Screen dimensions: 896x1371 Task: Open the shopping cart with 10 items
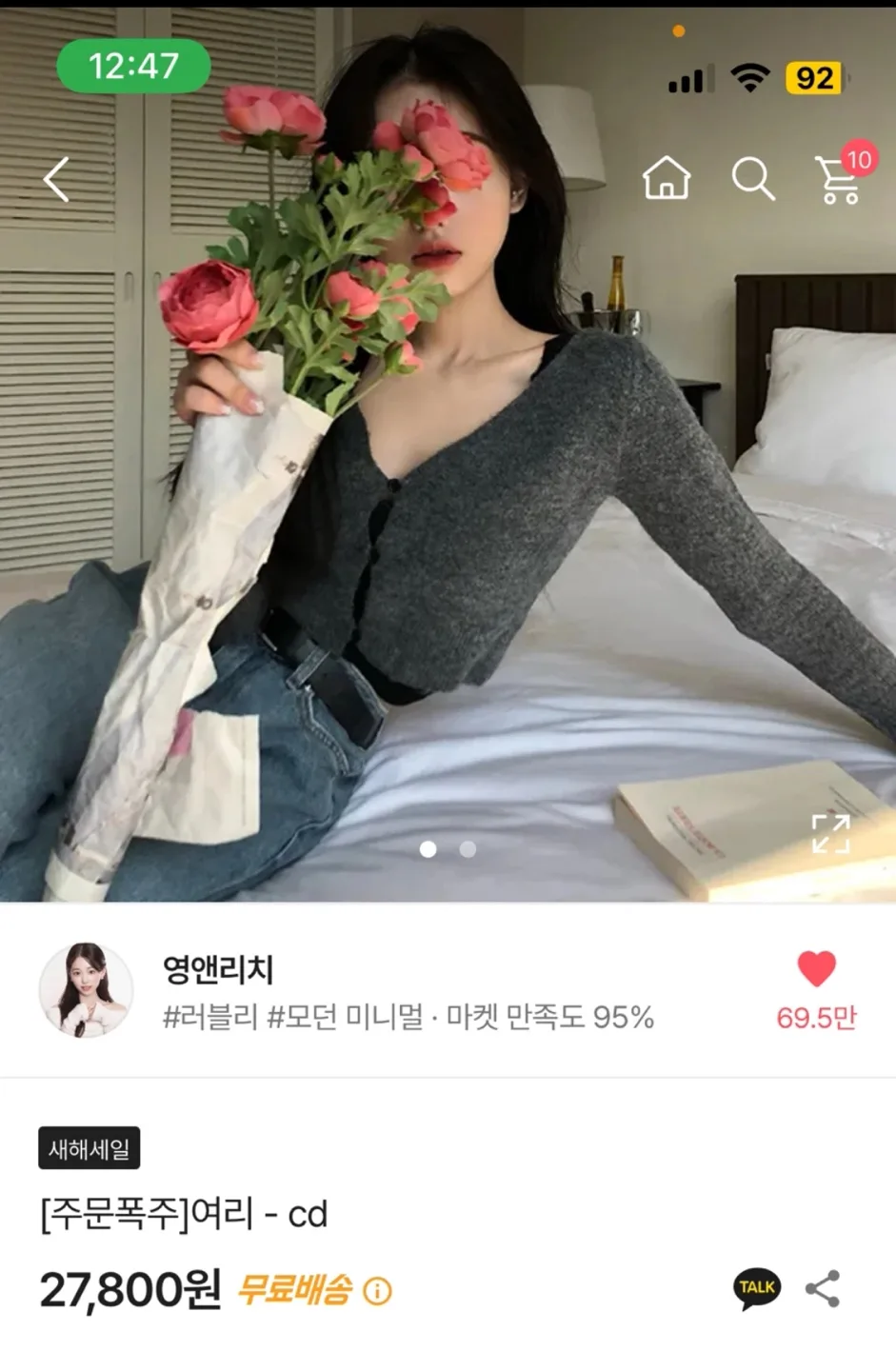click(840, 178)
